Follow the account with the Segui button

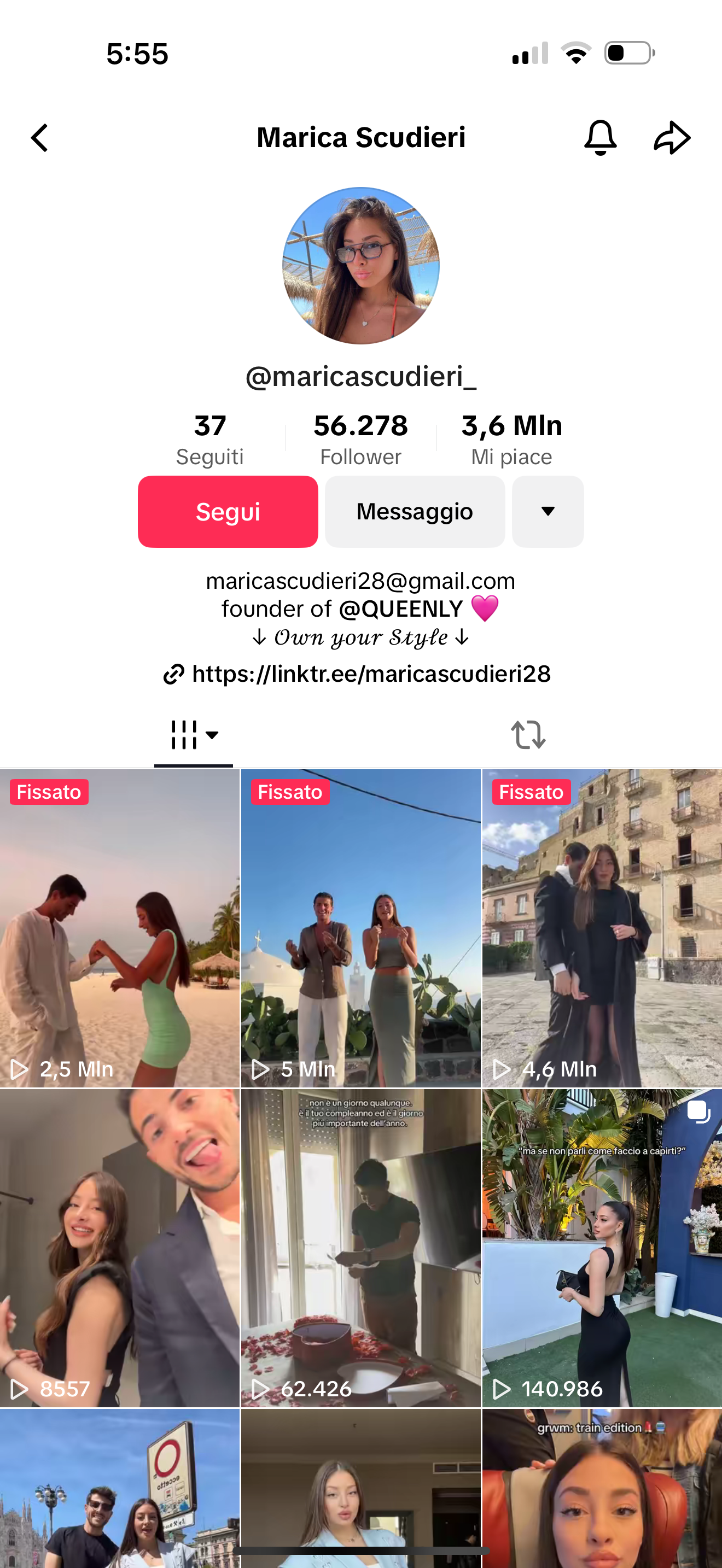pyautogui.click(x=228, y=511)
